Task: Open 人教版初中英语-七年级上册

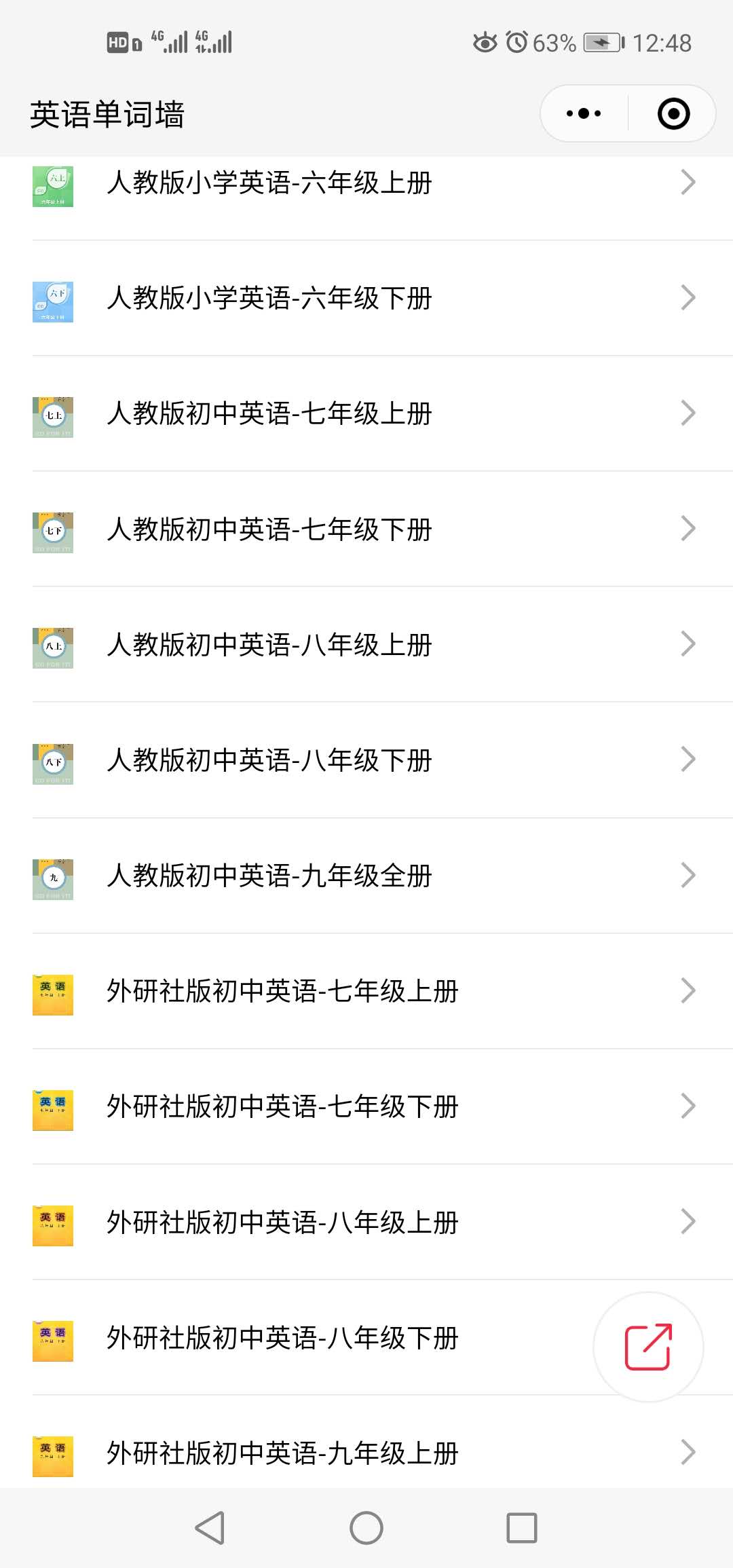Action: (366, 413)
